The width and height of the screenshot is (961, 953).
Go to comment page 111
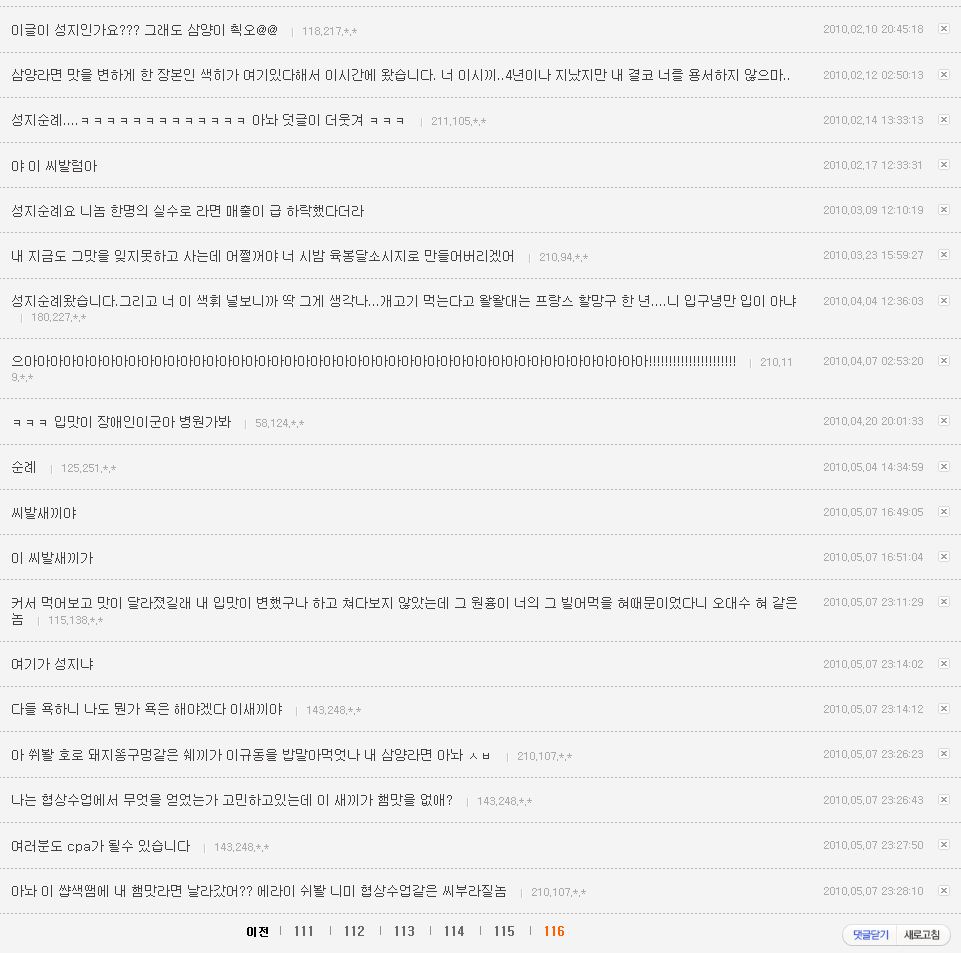304,931
